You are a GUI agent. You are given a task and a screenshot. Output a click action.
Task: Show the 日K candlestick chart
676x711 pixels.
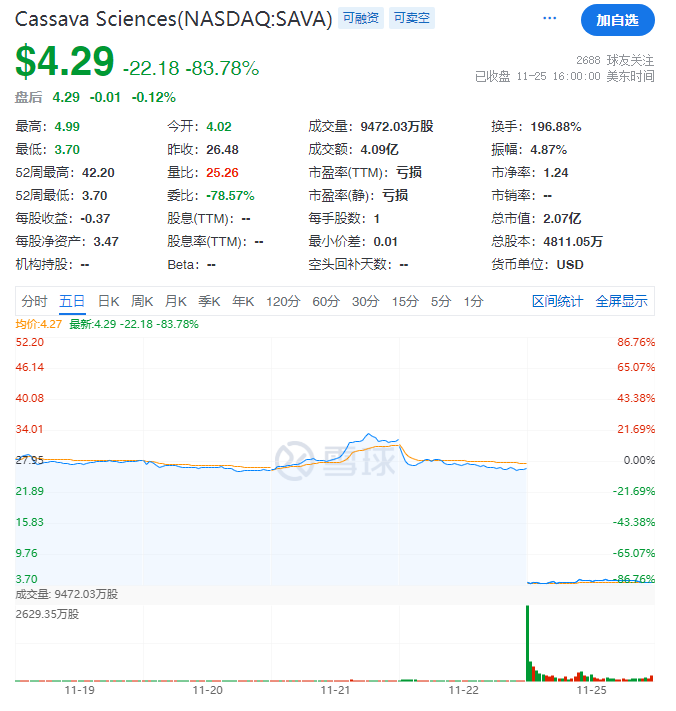pos(108,301)
